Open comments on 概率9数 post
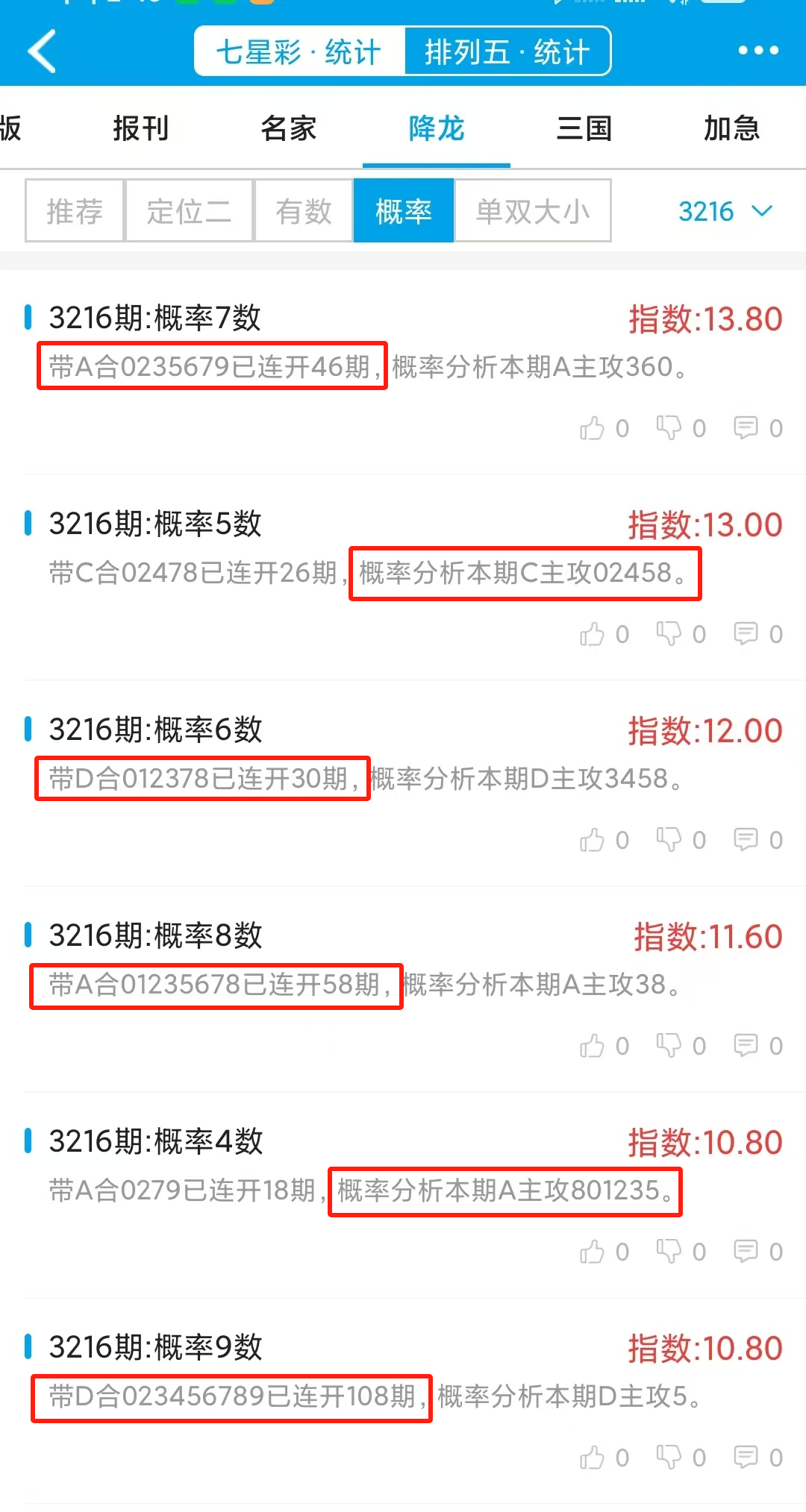Image resolution: width=806 pixels, height=1512 pixels. pyautogui.click(x=746, y=1458)
